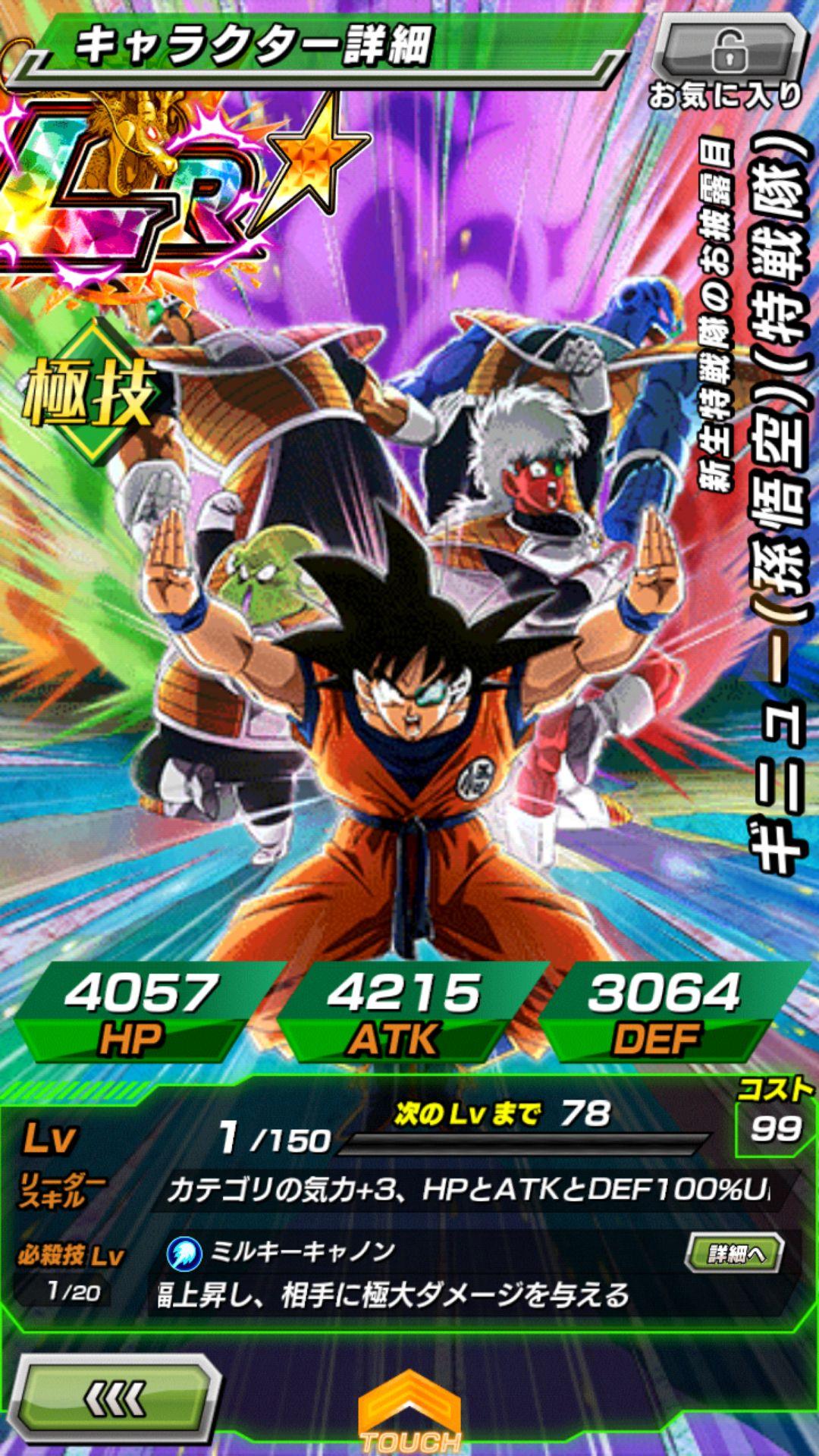Image resolution: width=819 pixels, height=1456 pixels.
Task: Open 詳細へ for the super attack
Action: (x=734, y=1254)
